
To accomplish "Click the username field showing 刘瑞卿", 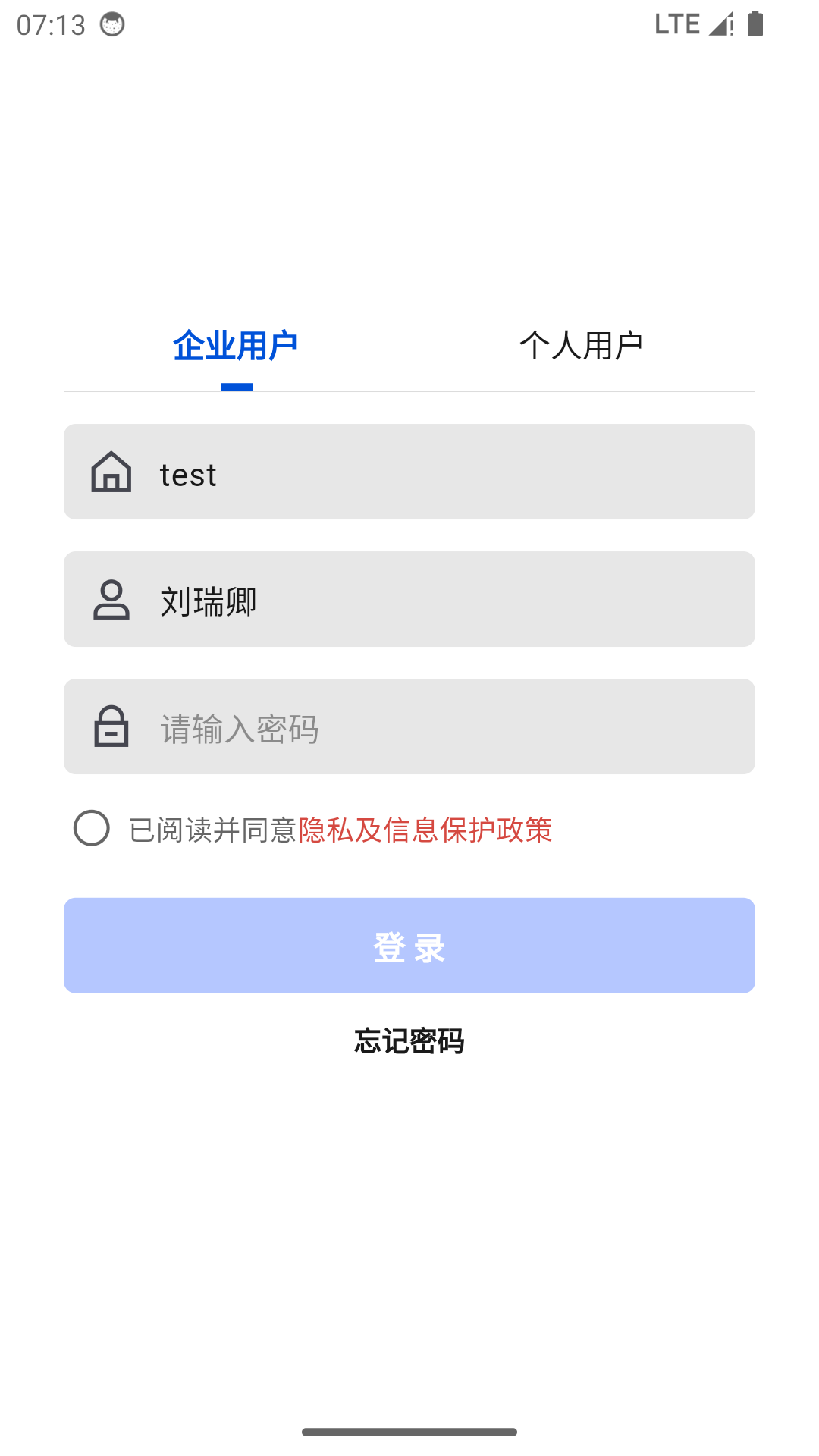I will [409, 599].
